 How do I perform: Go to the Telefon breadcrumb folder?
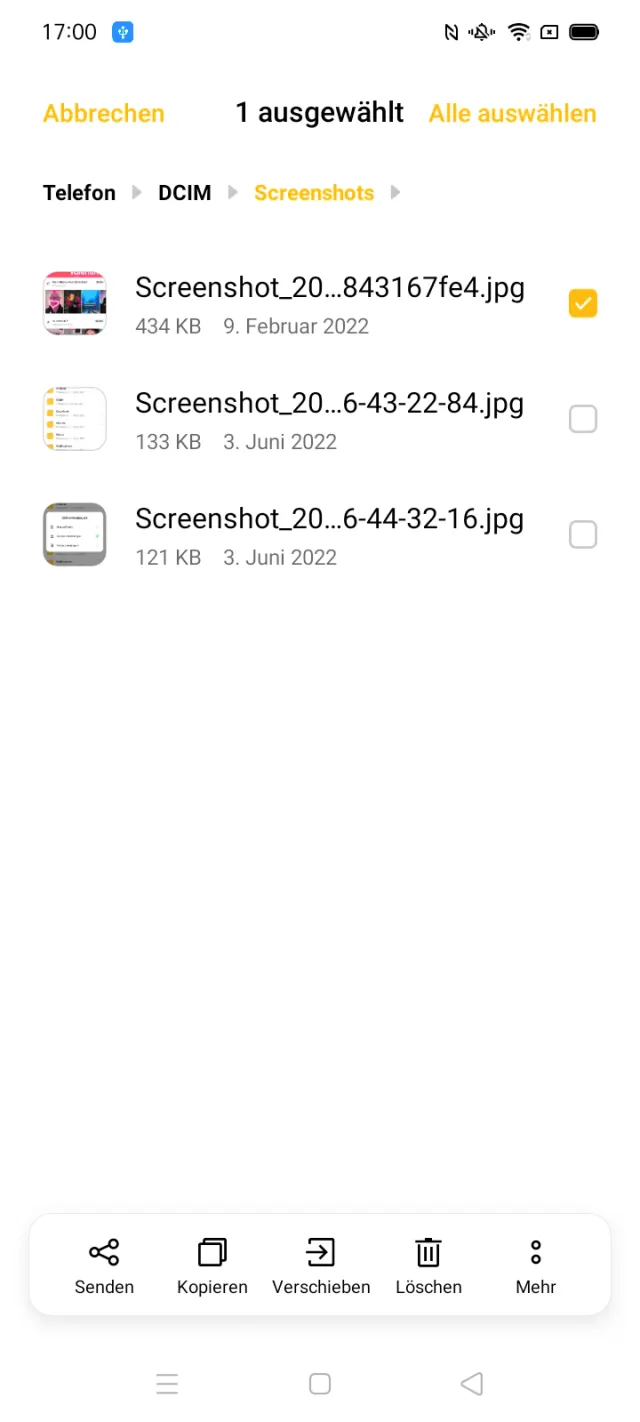tap(79, 193)
